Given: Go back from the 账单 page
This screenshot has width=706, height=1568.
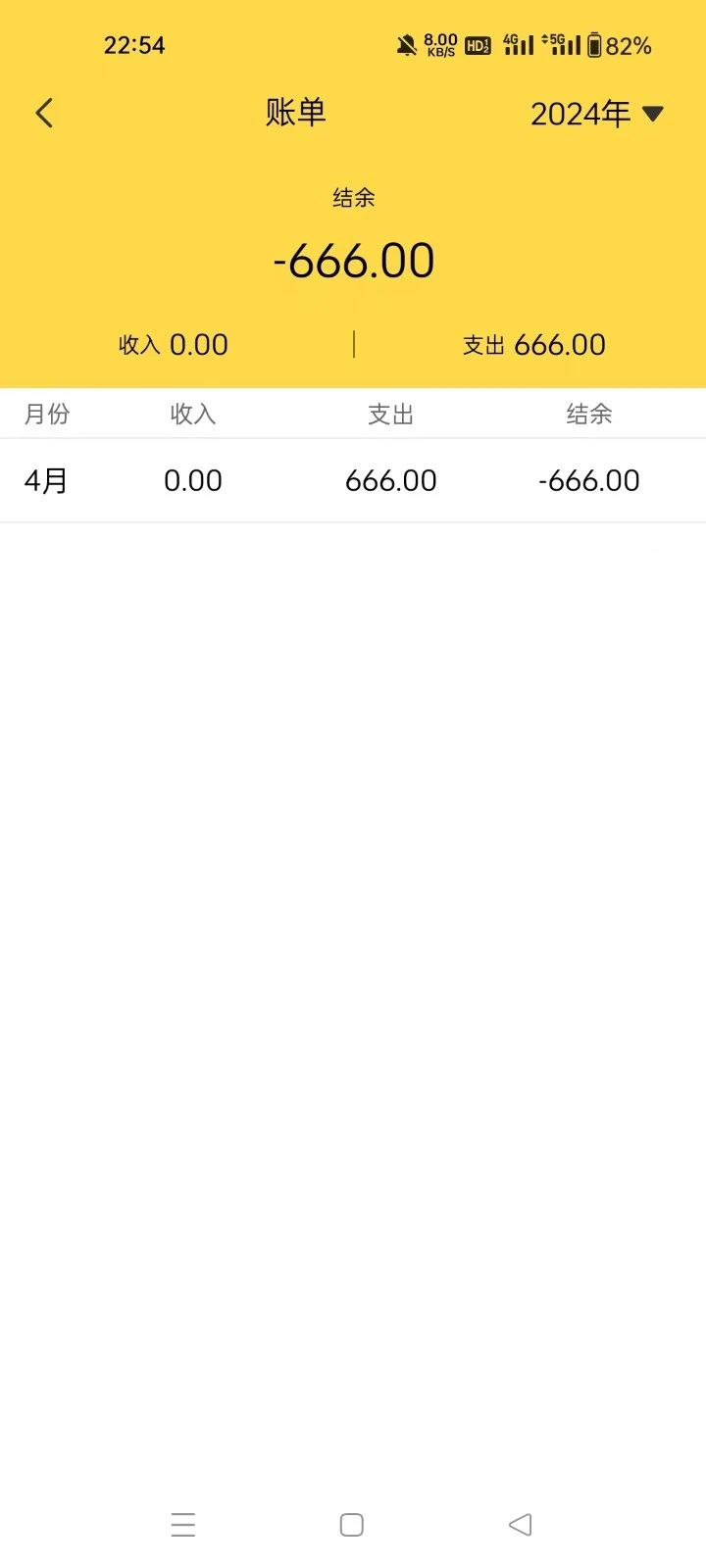Looking at the screenshot, I should (44, 113).
